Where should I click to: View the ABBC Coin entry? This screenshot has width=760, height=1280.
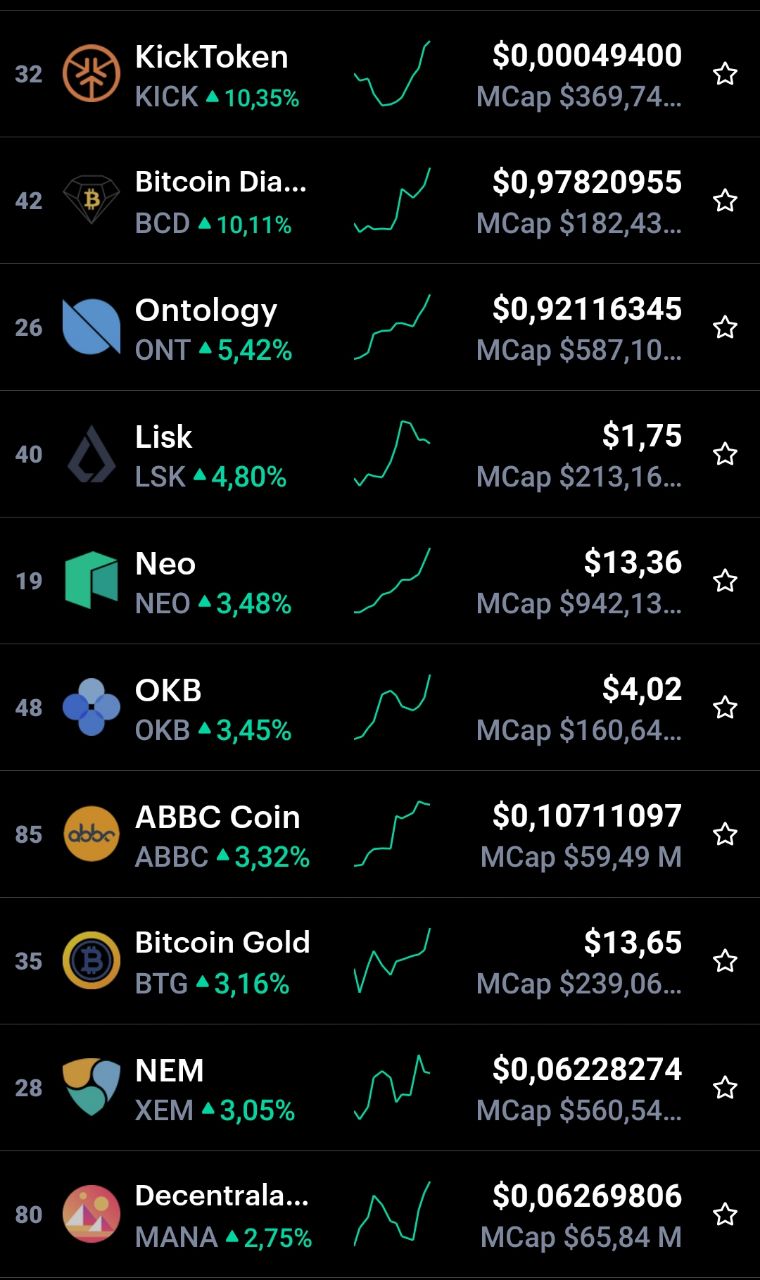coord(380,834)
